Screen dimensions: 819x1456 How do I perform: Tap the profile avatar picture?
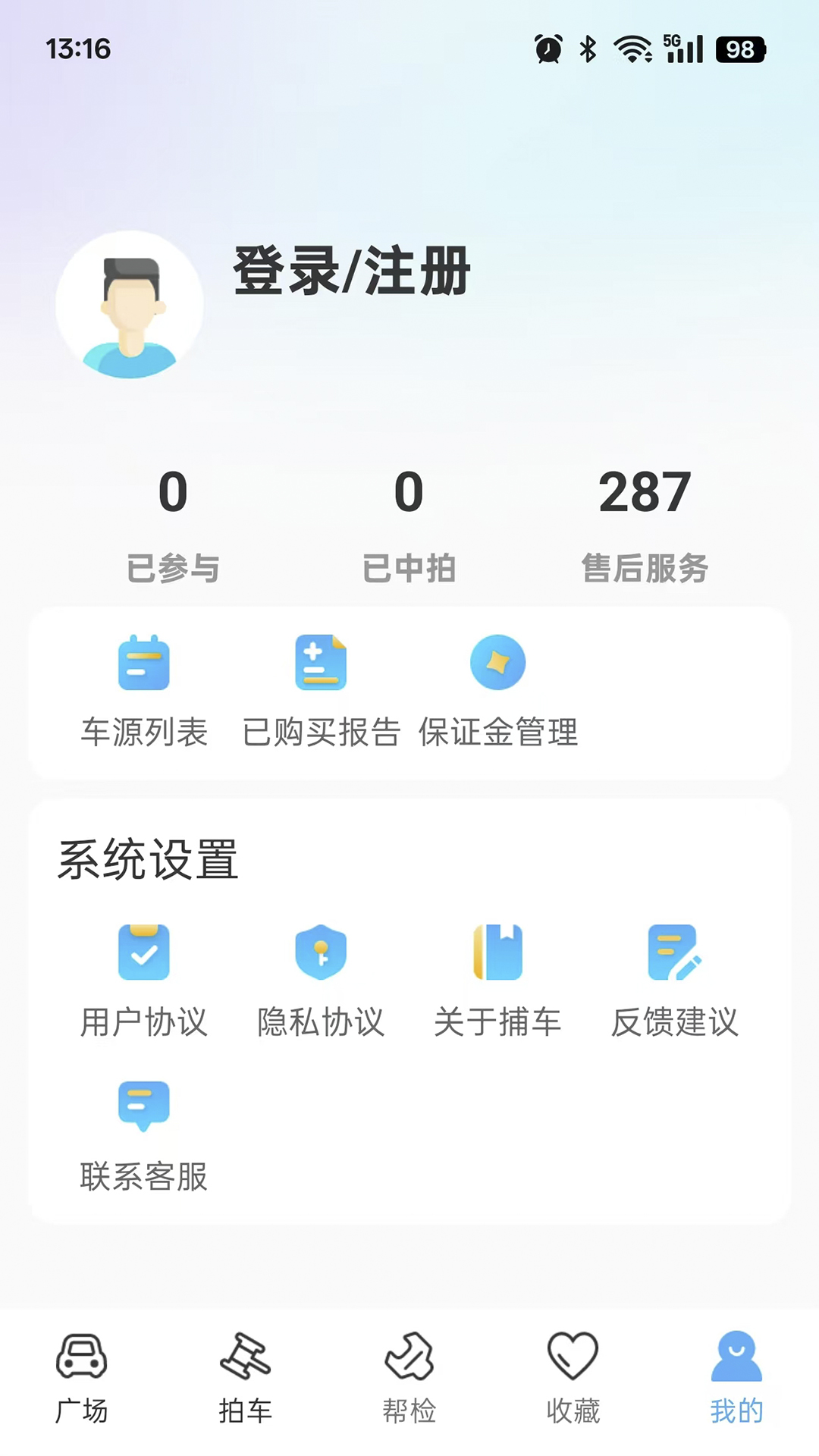coord(130,305)
